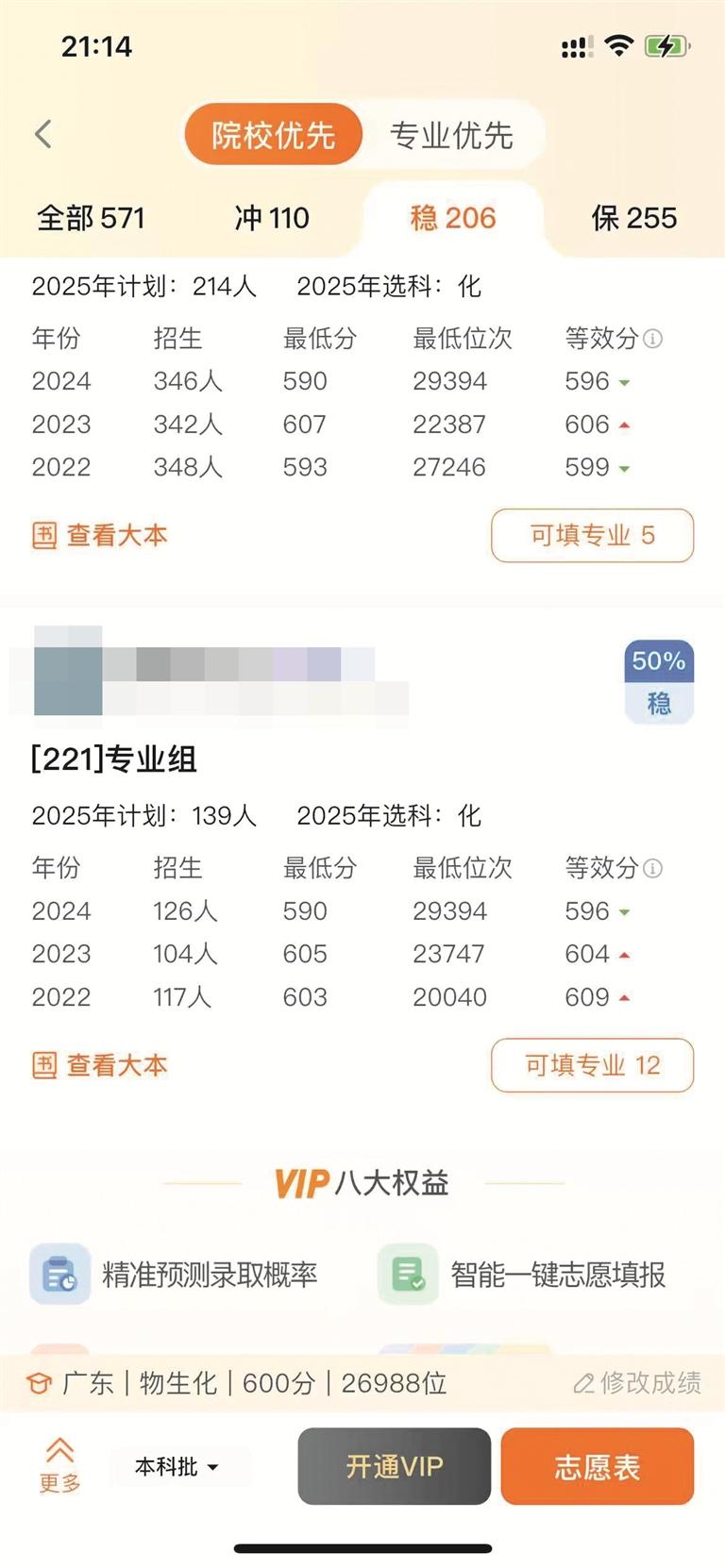Screen dimensions: 725x1568
Task: Select the 稳 206 tab
Action: pyautogui.click(x=453, y=218)
